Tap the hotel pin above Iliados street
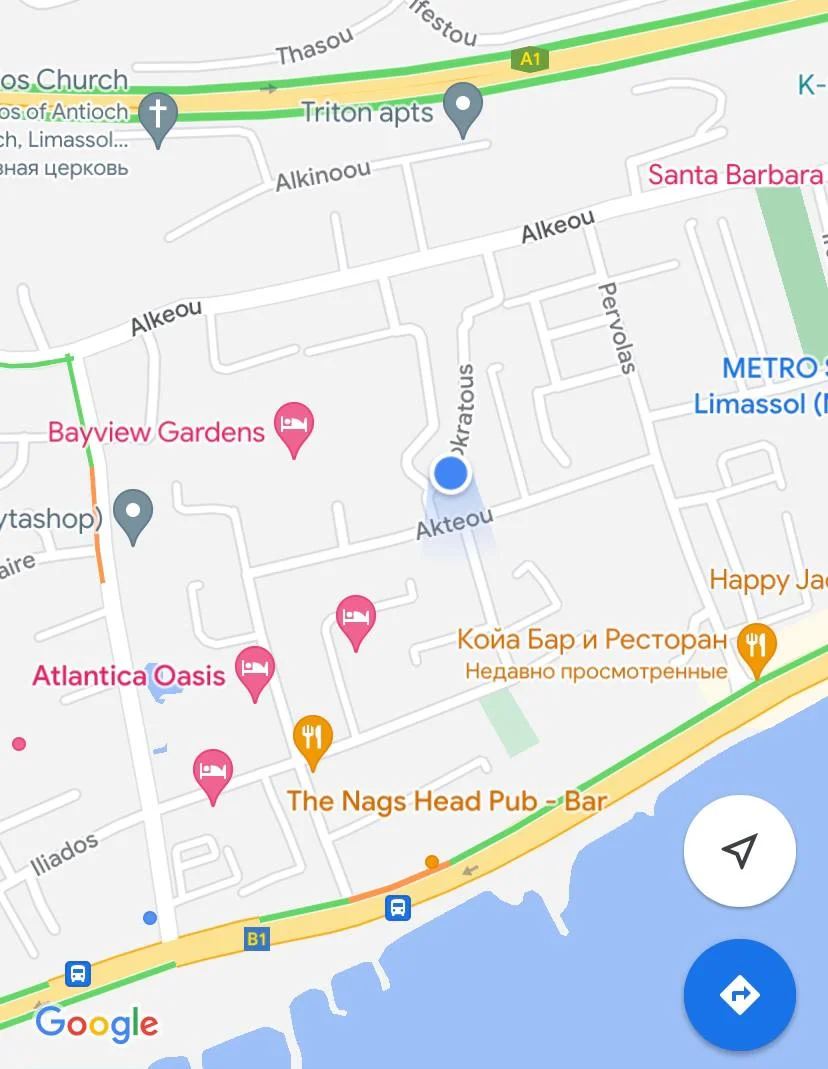This screenshot has width=828, height=1069. 213,774
